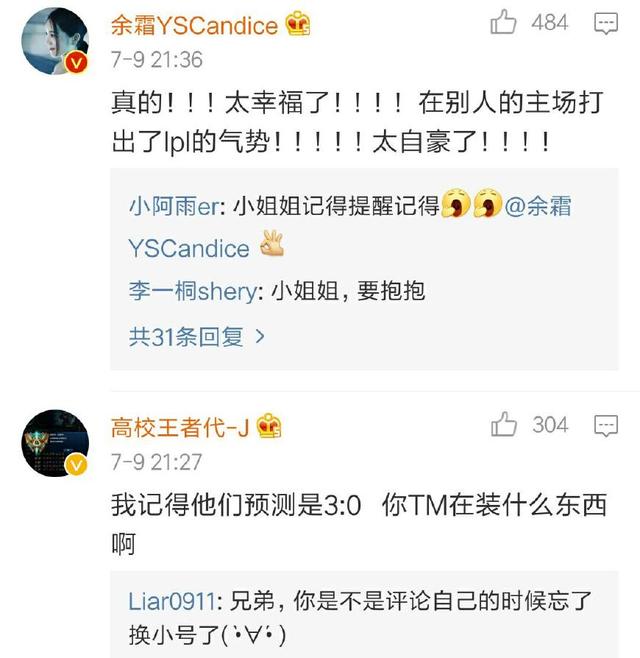Viewport: 640px width, 658px height.
Task: Expand 共31条回复 replies
Action: [196, 337]
